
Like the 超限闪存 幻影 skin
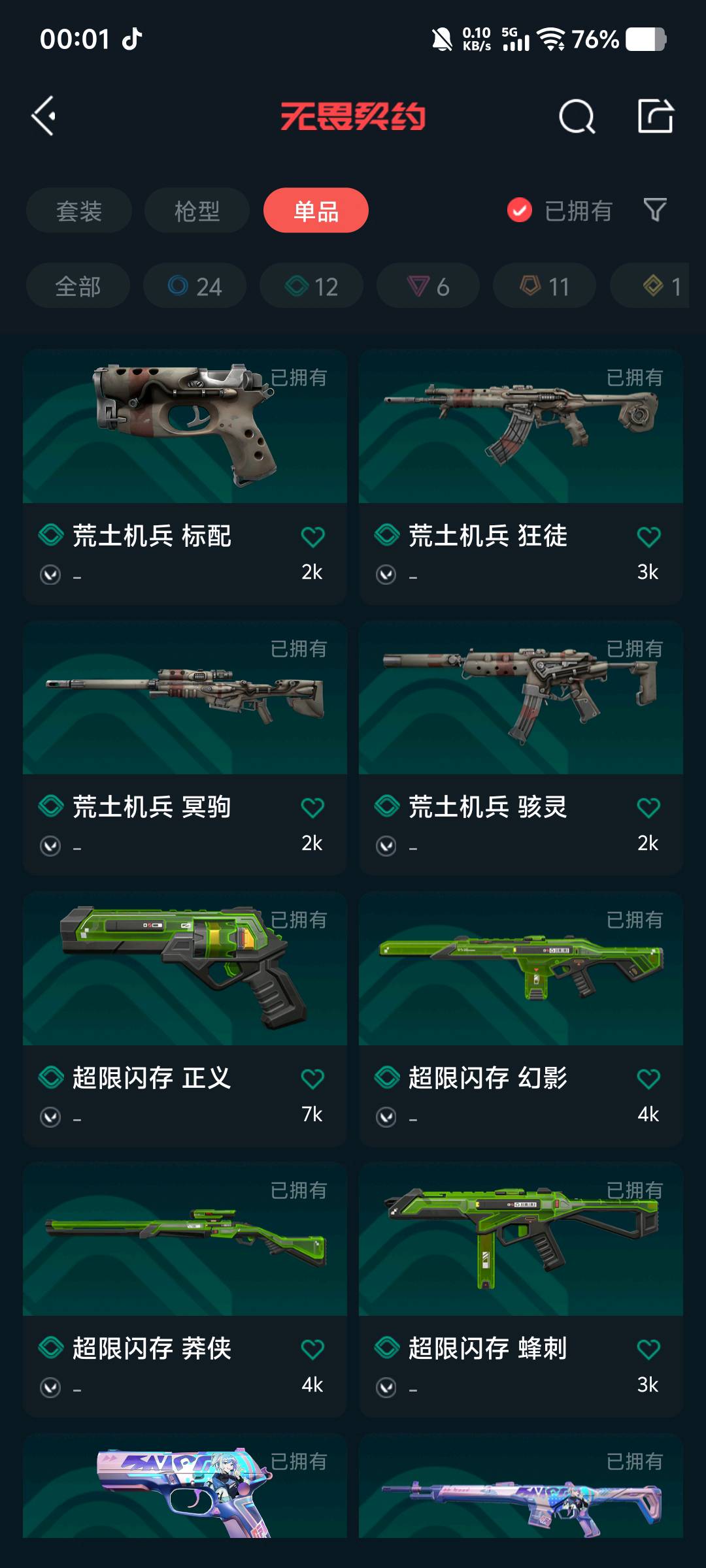coord(648,1079)
